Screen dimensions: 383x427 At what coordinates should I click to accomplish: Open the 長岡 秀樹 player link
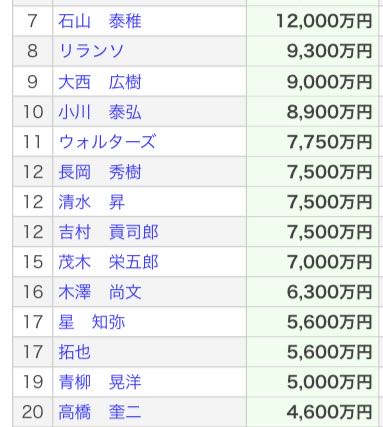(x=100, y=172)
